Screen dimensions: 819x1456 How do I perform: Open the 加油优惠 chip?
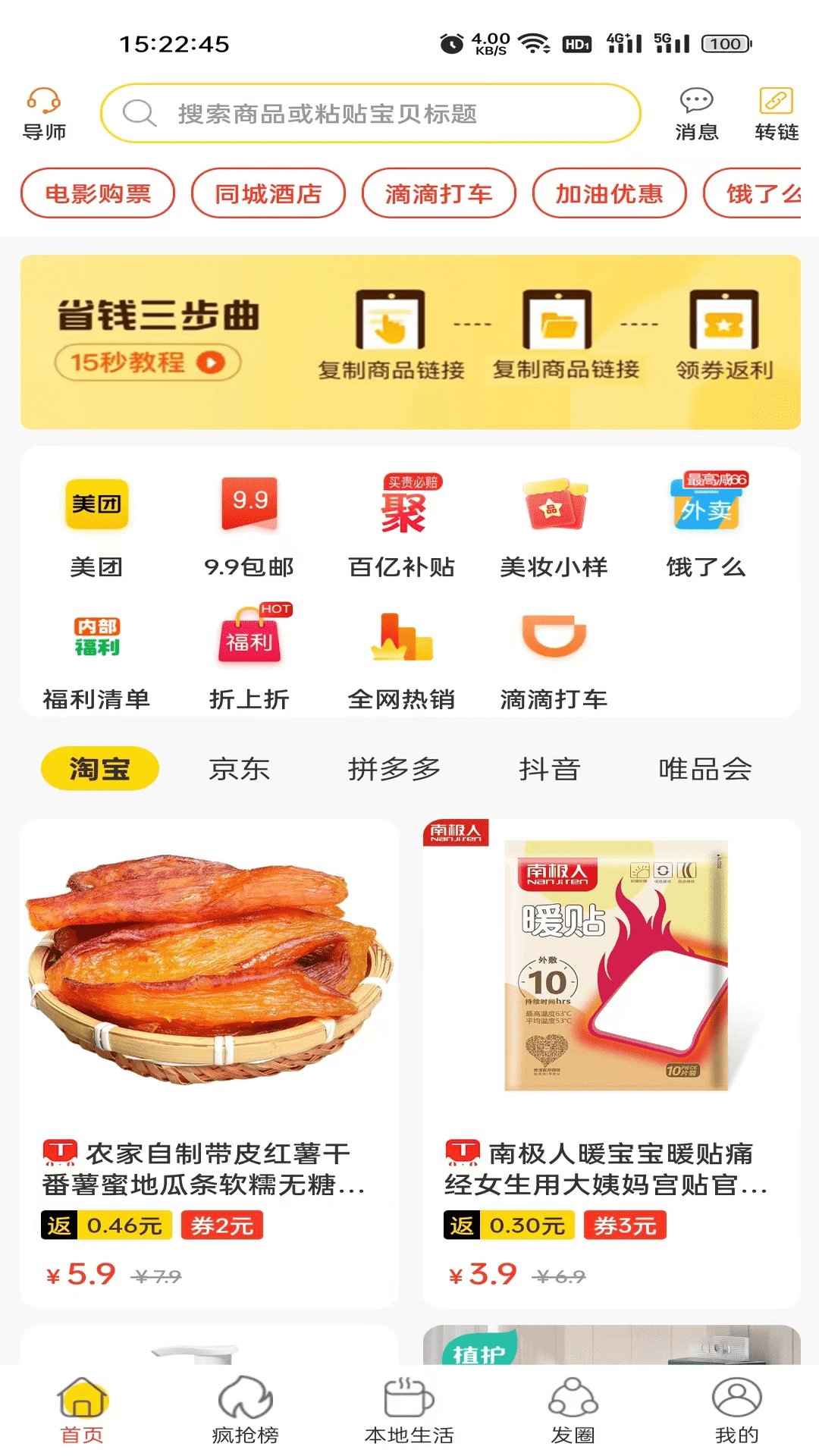tap(609, 193)
